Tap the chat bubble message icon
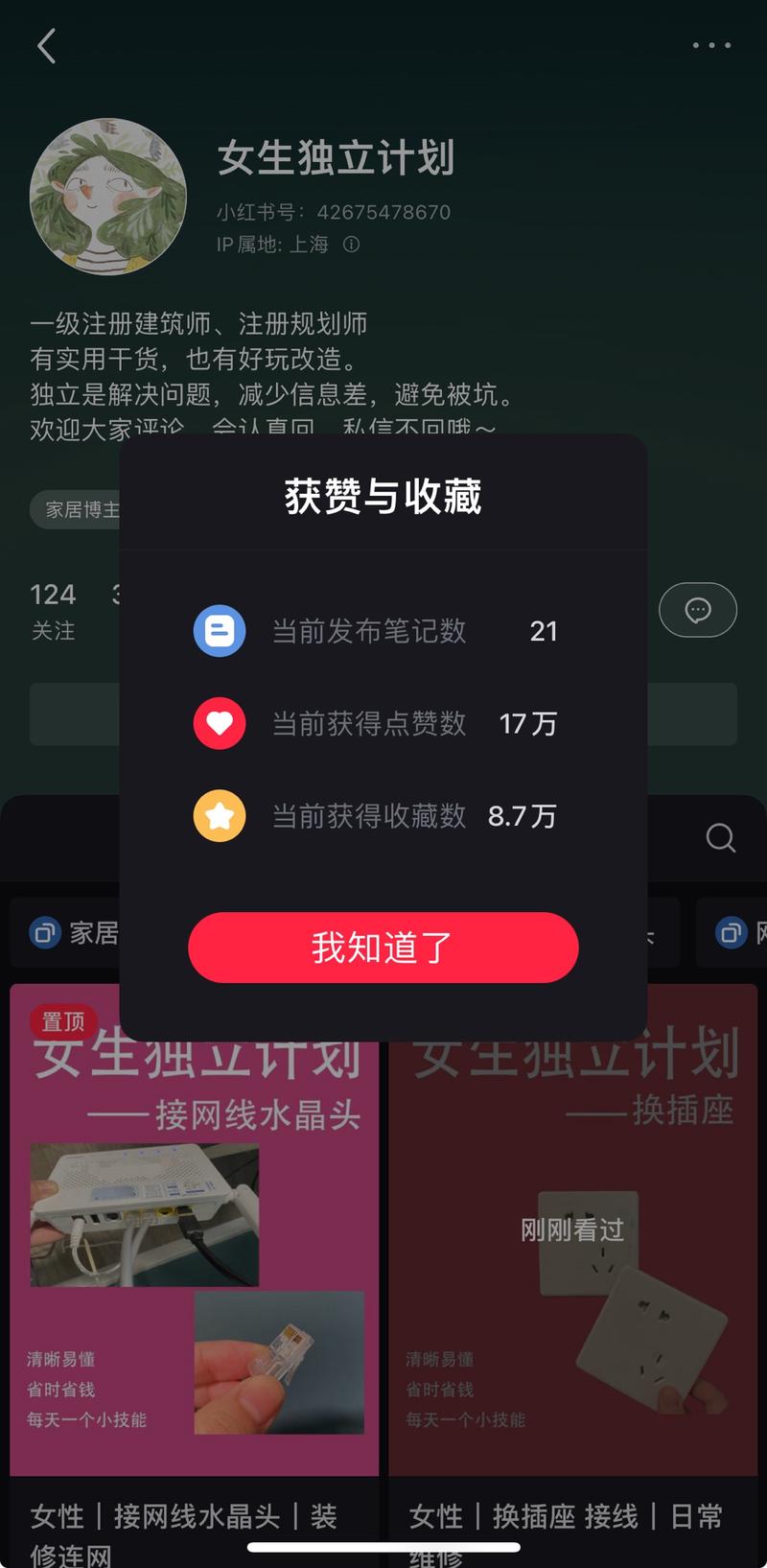This screenshot has width=767, height=1568. click(697, 610)
